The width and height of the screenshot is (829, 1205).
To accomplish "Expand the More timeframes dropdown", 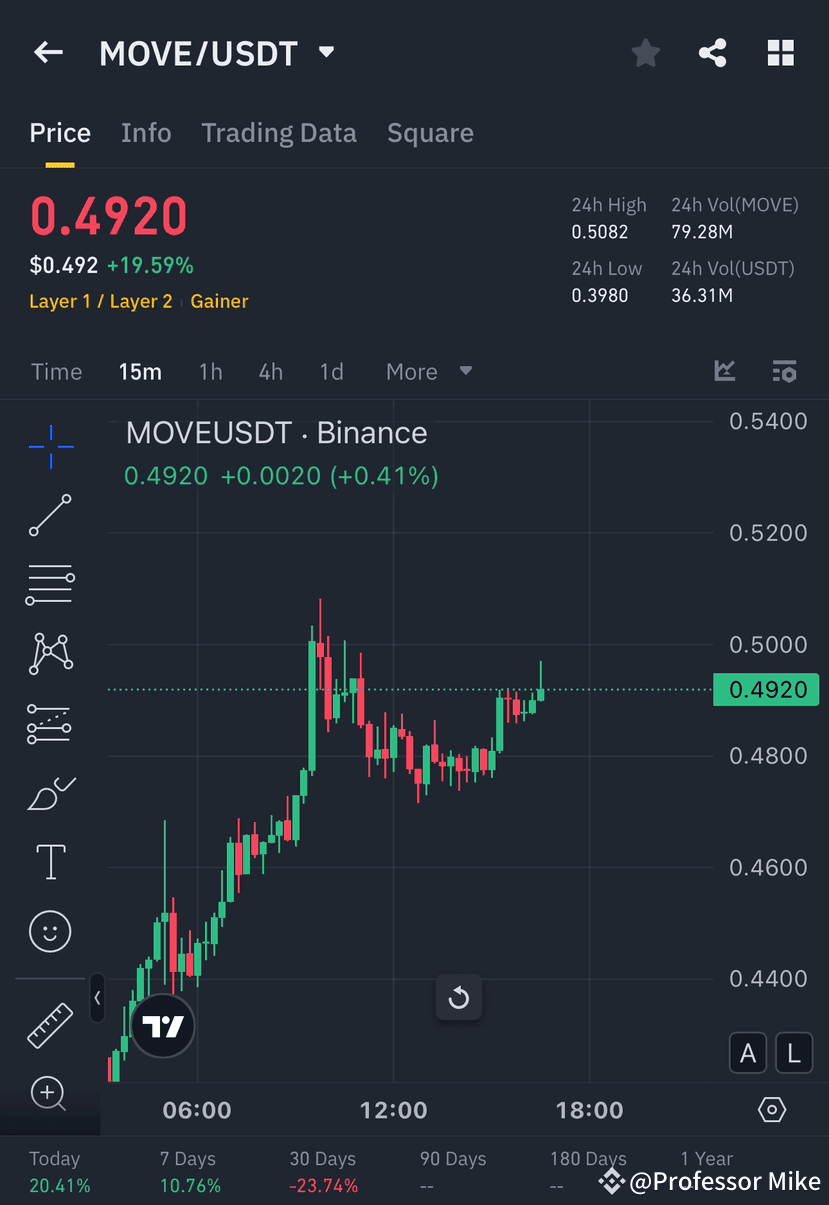I will pos(428,371).
